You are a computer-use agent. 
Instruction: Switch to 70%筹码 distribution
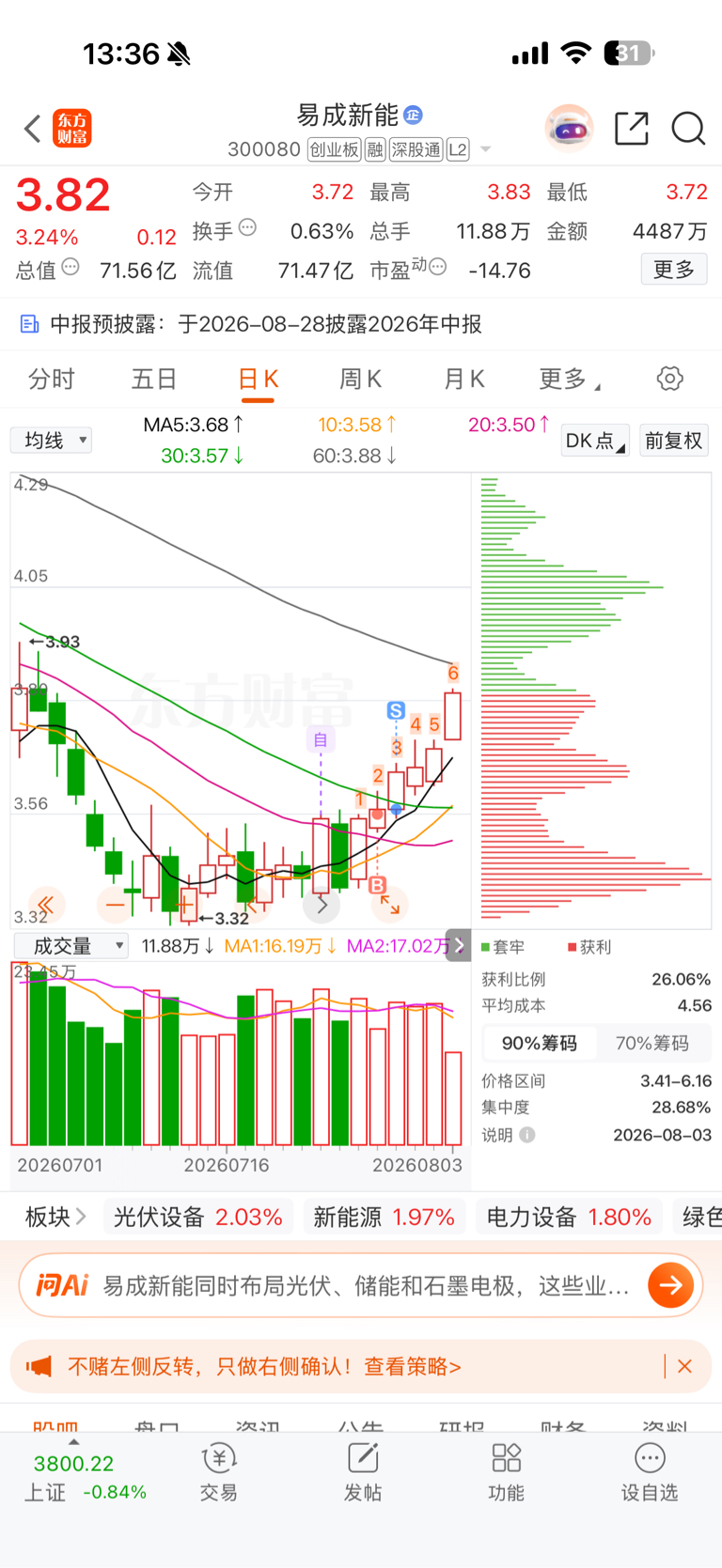pyautogui.click(x=651, y=1043)
